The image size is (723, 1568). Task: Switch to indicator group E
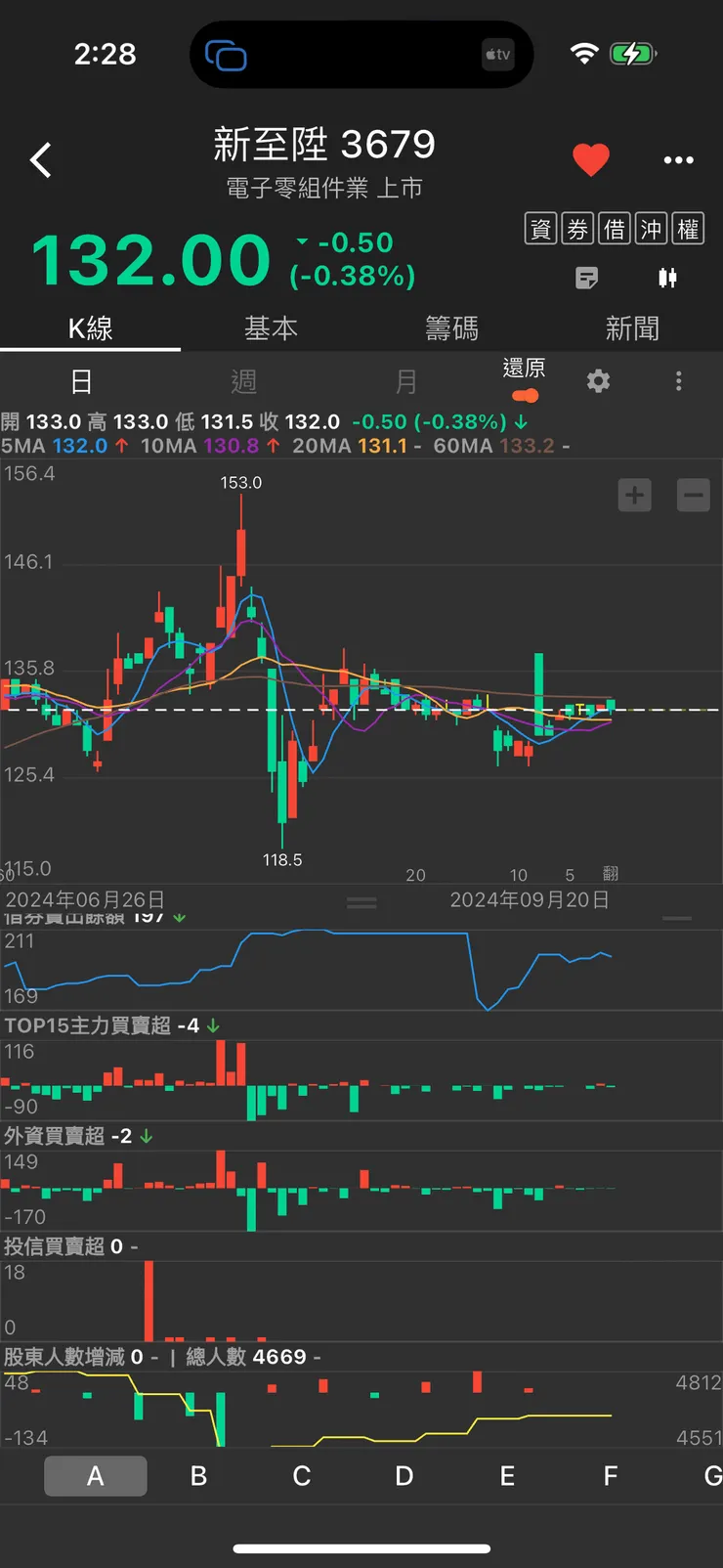507,1476
